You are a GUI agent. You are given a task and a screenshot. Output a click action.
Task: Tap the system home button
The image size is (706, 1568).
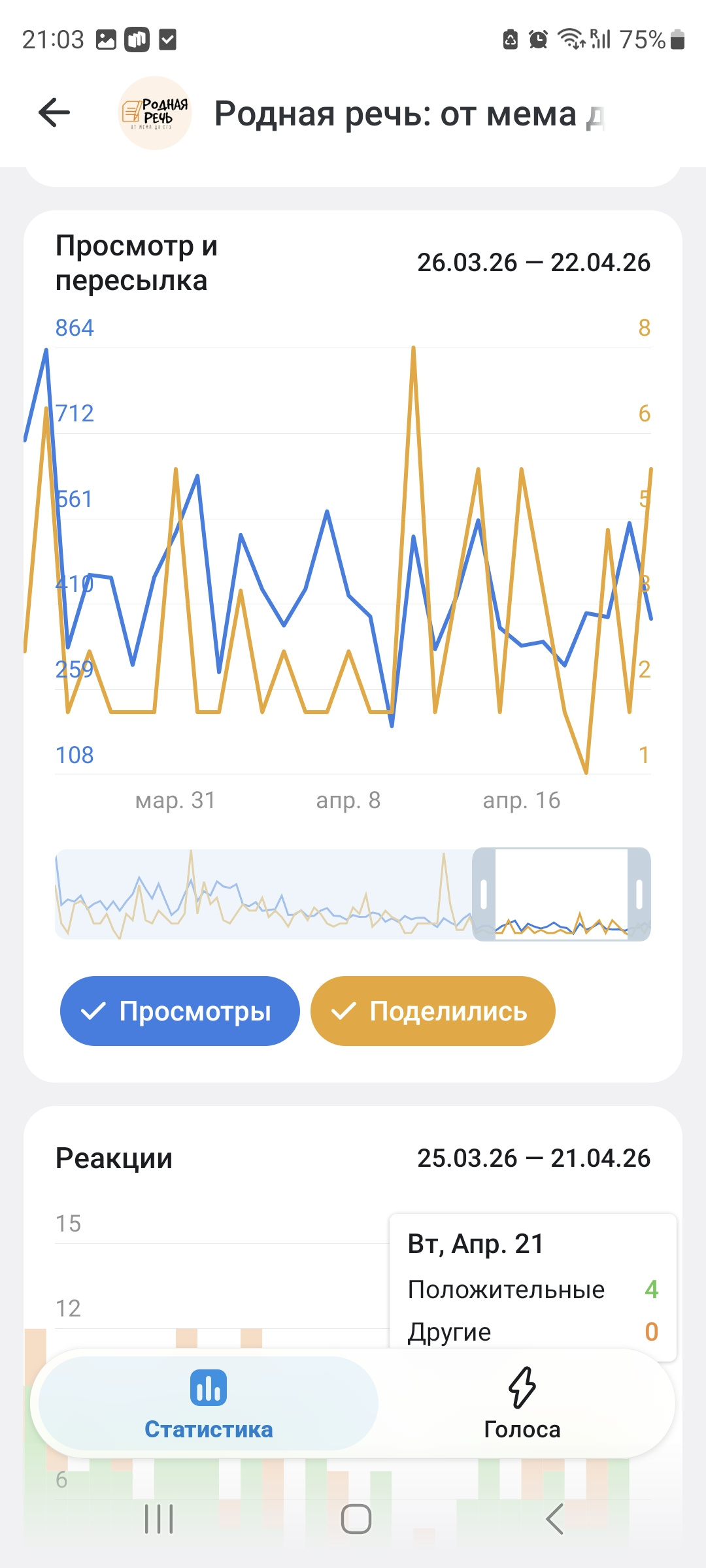(356, 1519)
